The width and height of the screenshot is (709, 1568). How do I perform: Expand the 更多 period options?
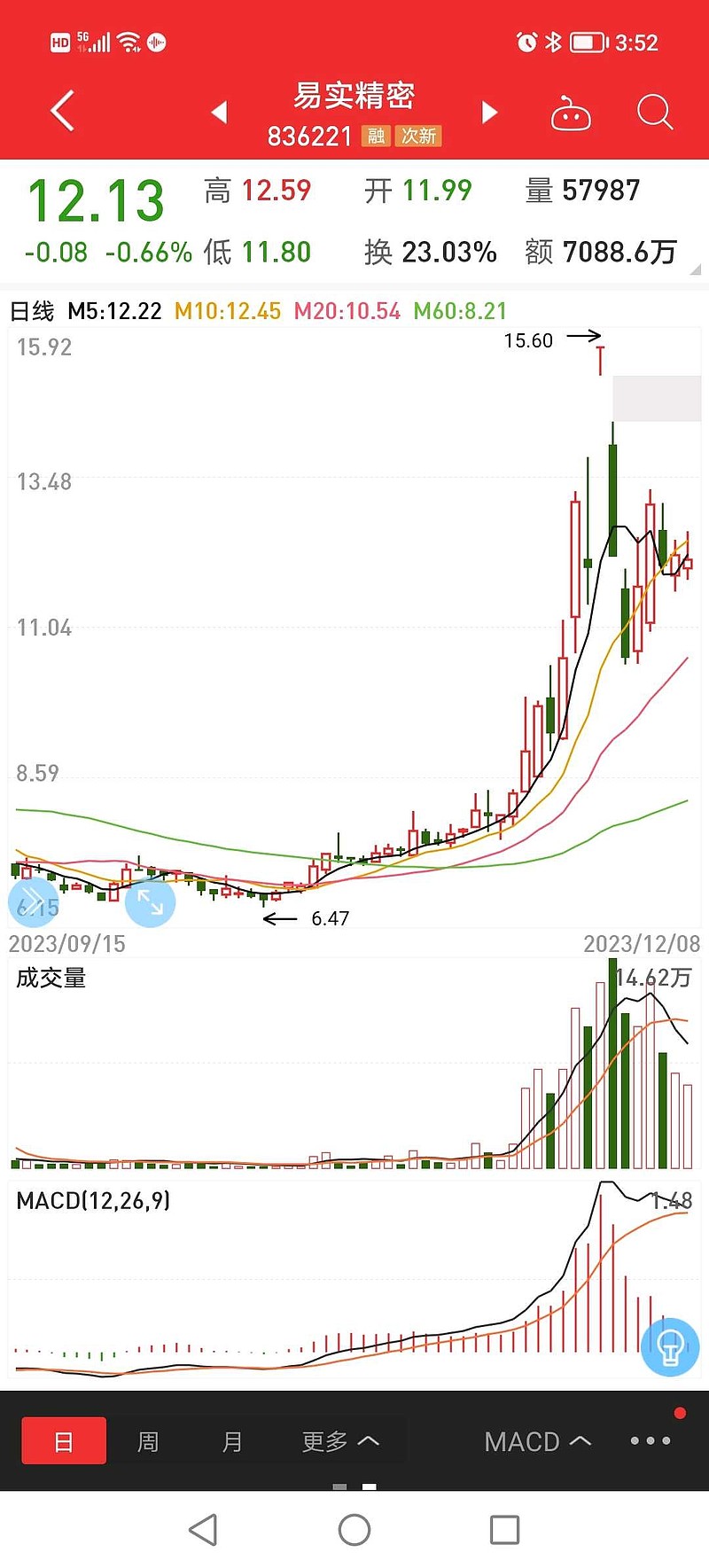340,1441
